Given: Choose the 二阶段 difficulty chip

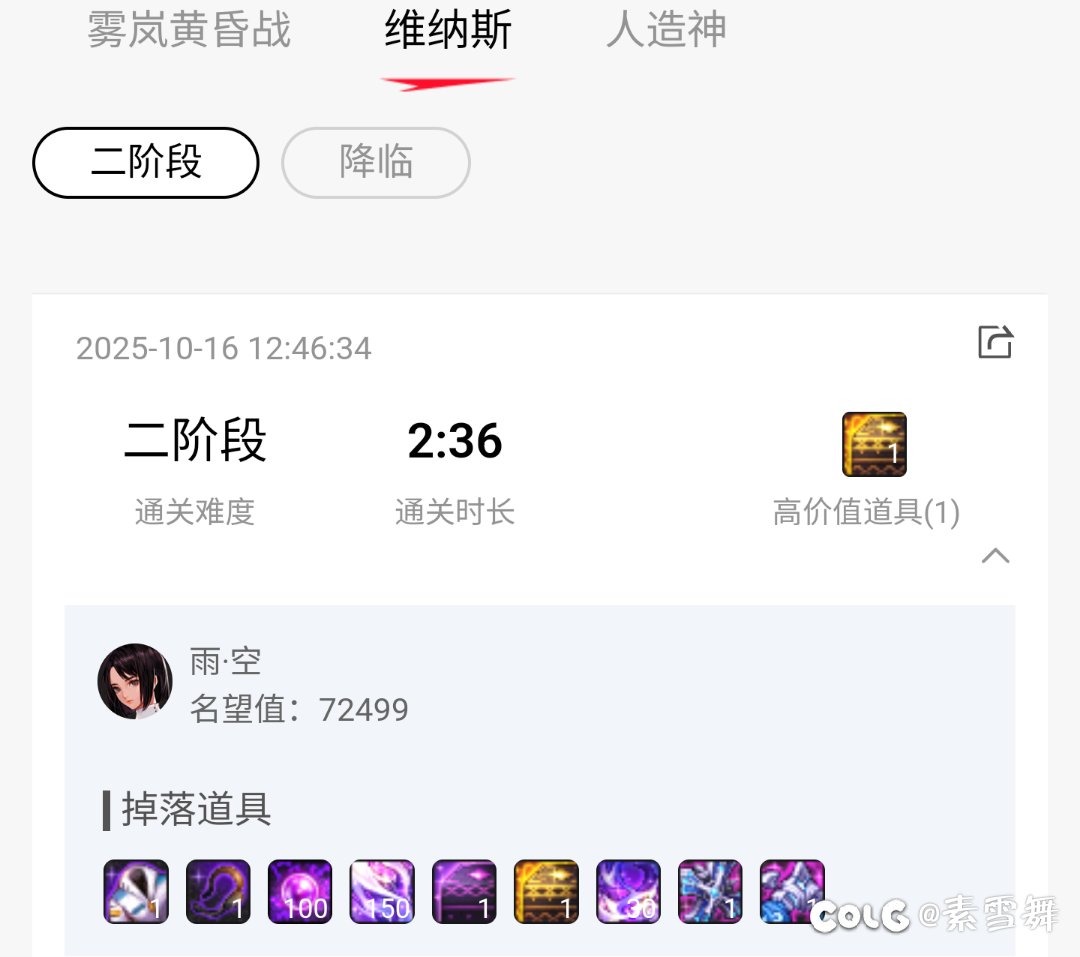Looking at the screenshot, I should [146, 163].
